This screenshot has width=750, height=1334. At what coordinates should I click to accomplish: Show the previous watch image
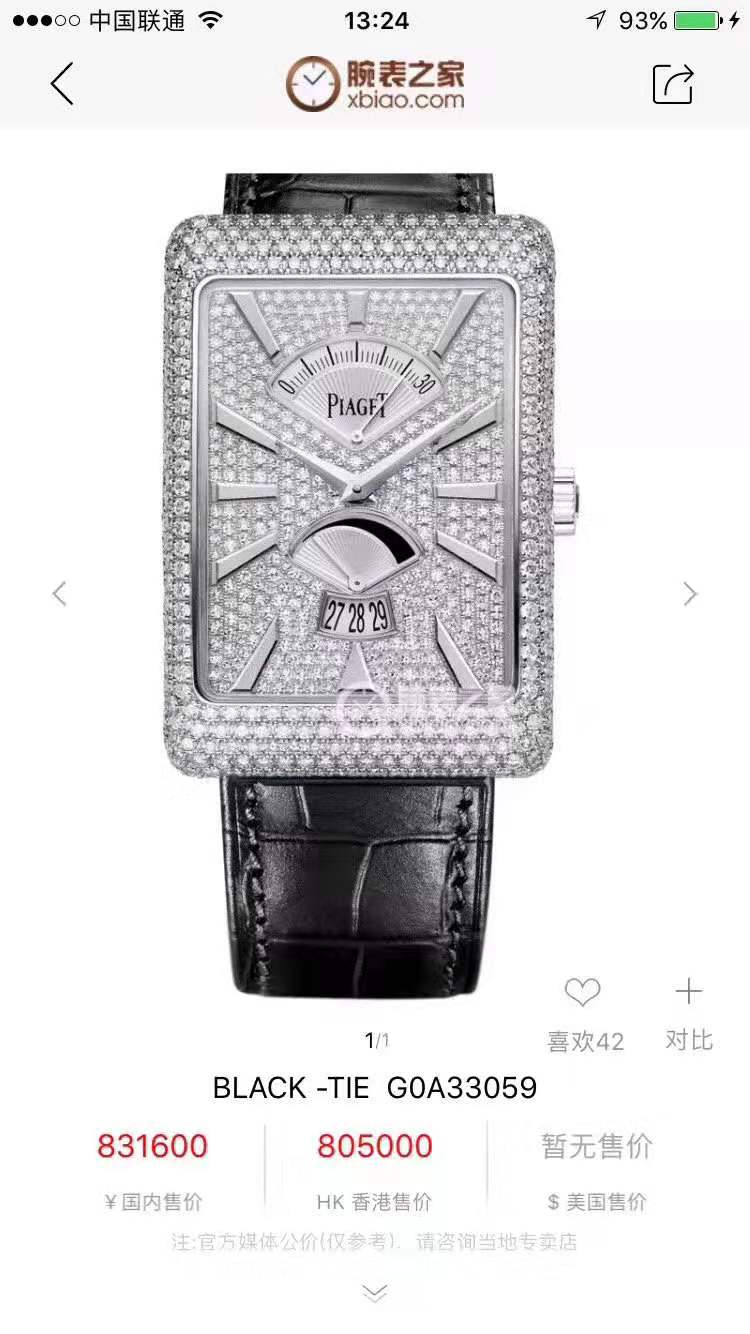pyautogui.click(x=60, y=593)
